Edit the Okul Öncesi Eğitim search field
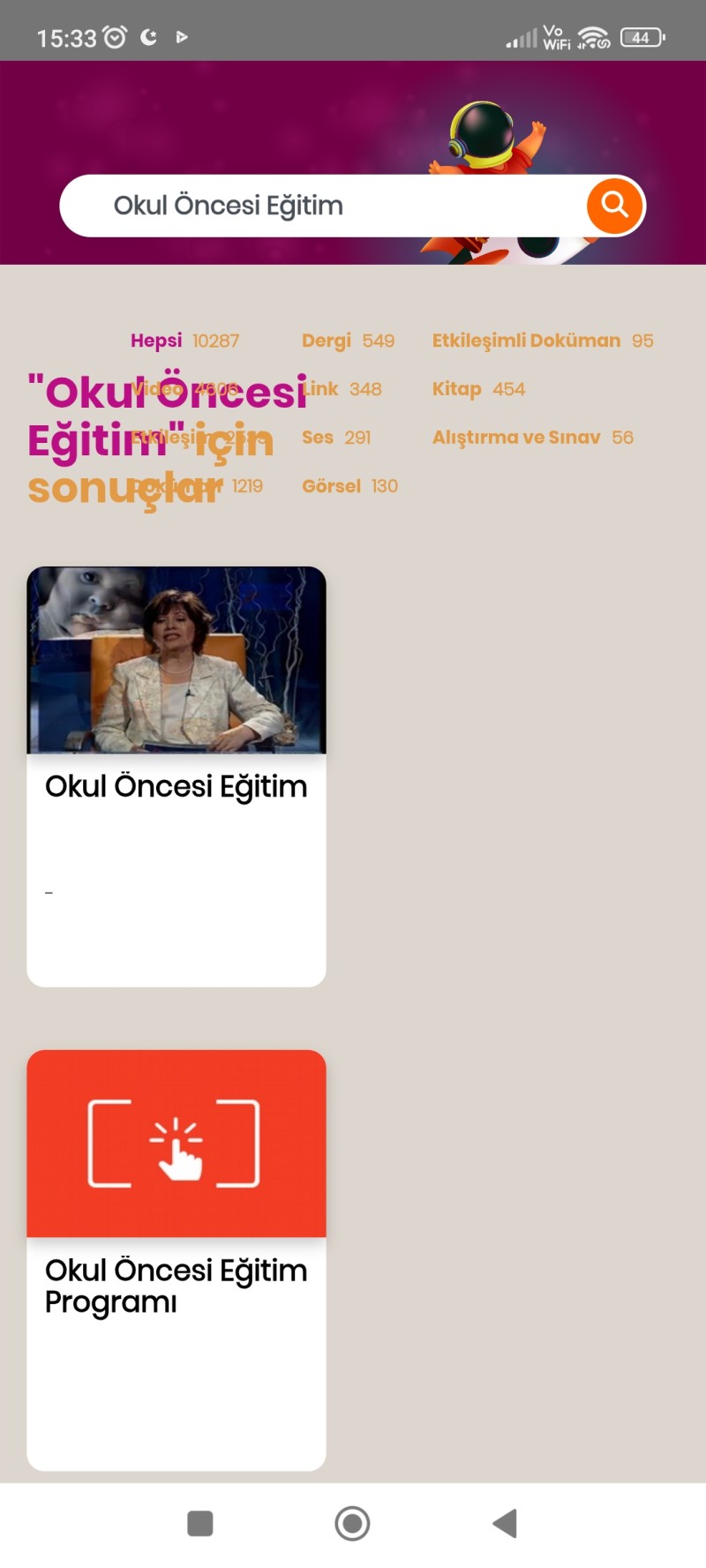 click(318, 206)
